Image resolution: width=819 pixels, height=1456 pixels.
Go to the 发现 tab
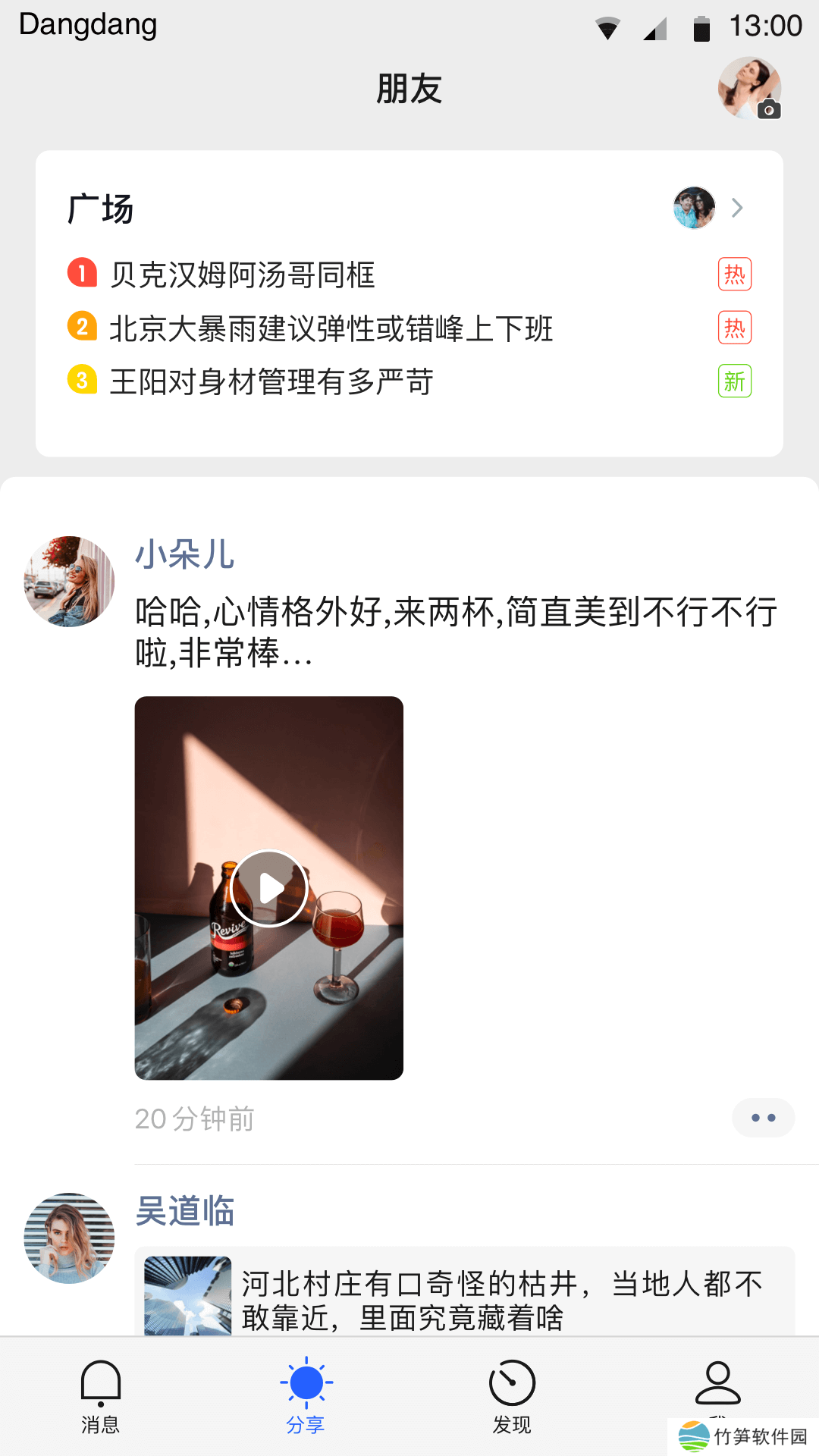[x=512, y=1395]
